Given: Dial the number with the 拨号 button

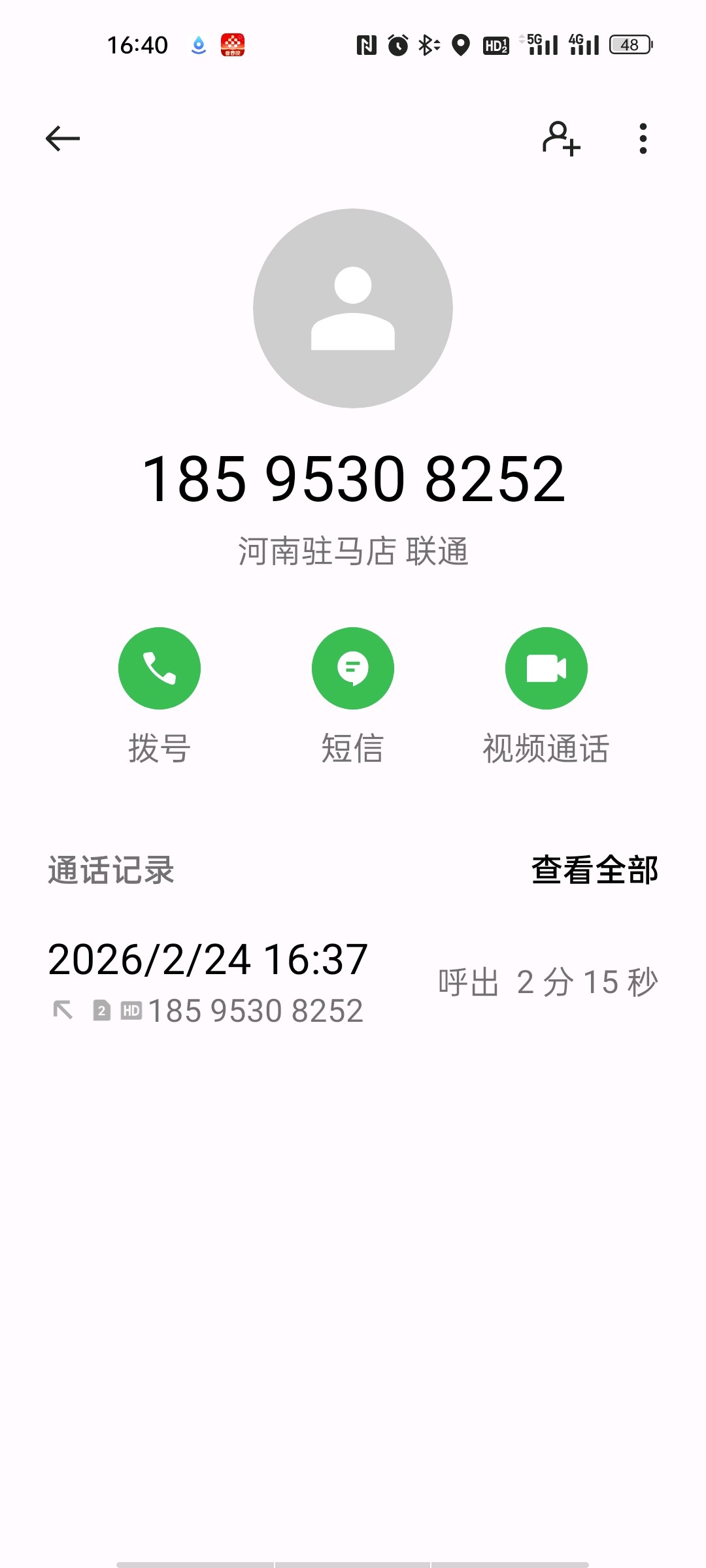Looking at the screenshot, I should [159, 668].
